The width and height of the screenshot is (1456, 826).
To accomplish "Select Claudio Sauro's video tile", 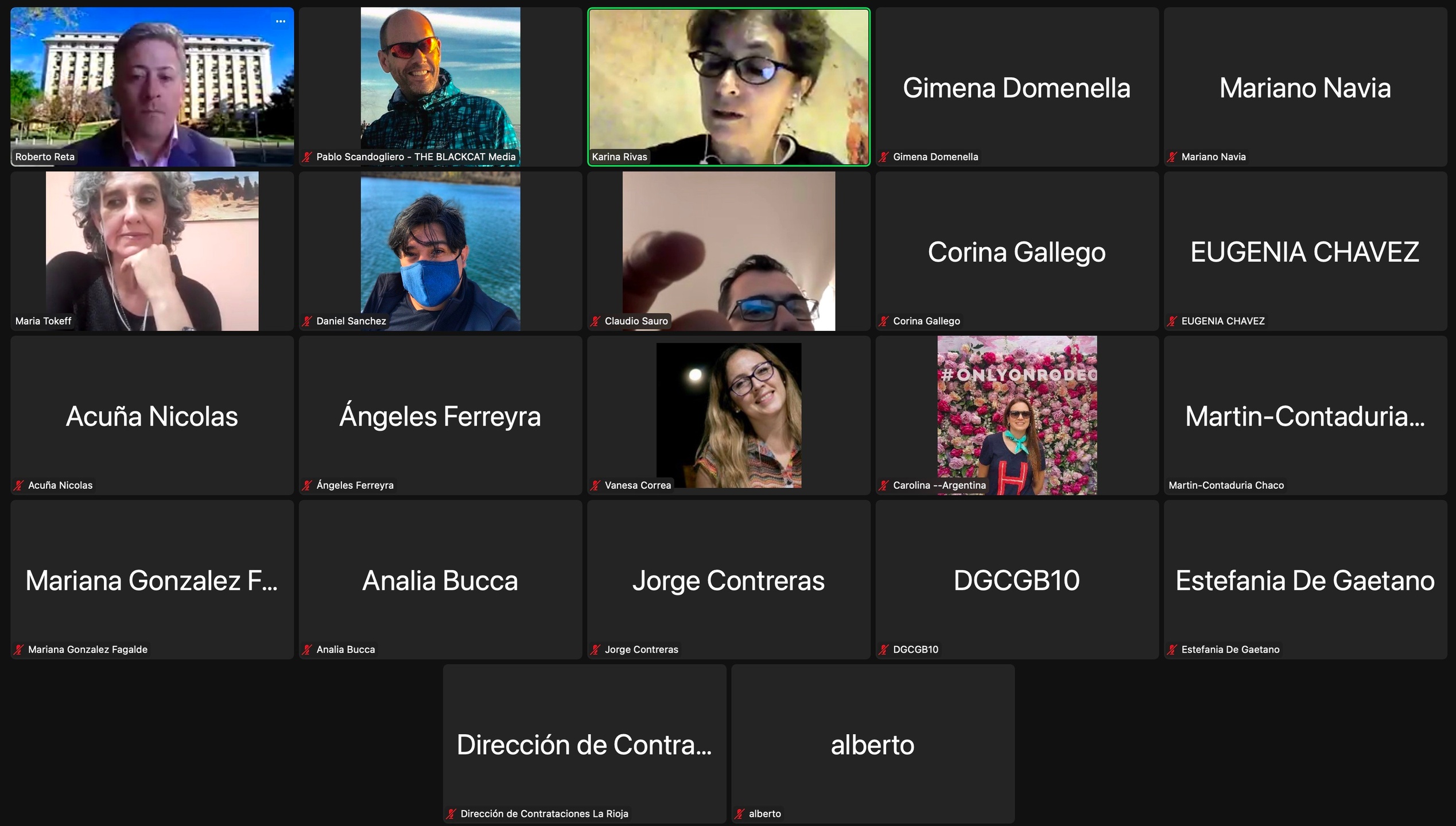I will (728, 251).
